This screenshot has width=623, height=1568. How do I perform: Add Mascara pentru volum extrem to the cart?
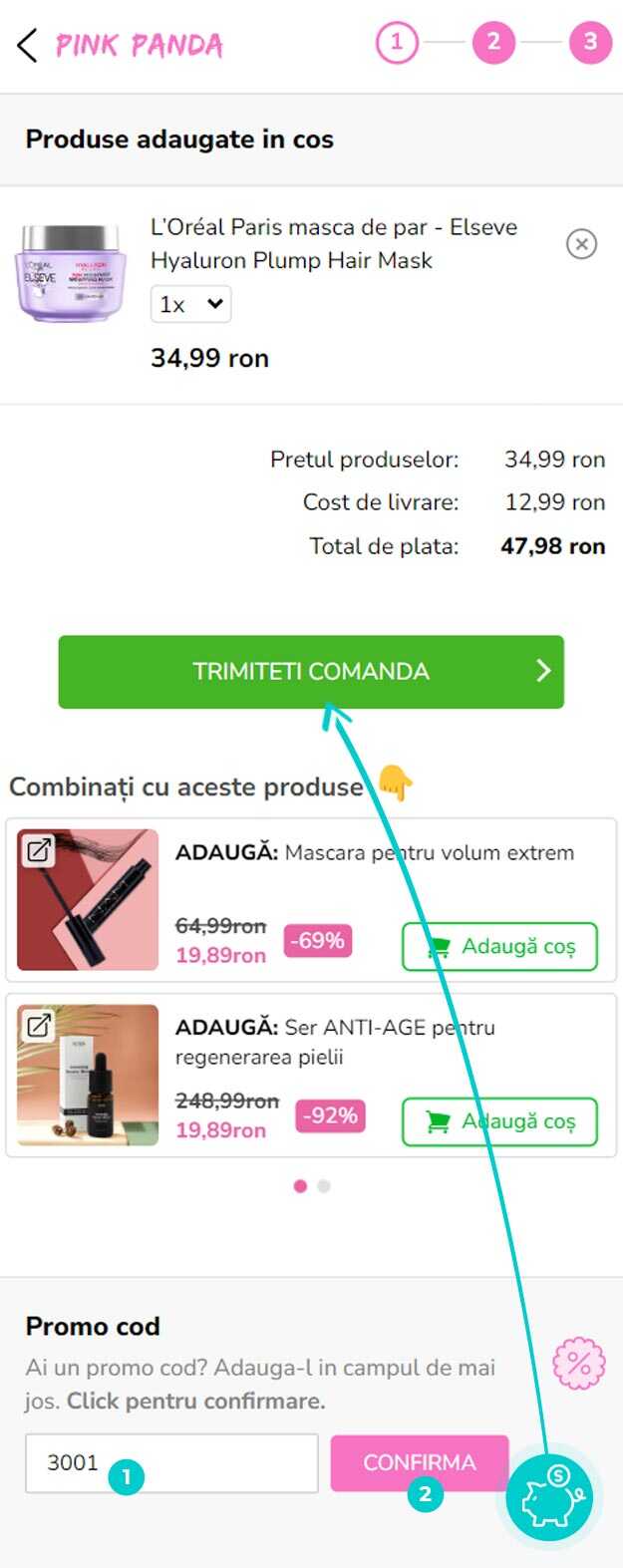499,947
